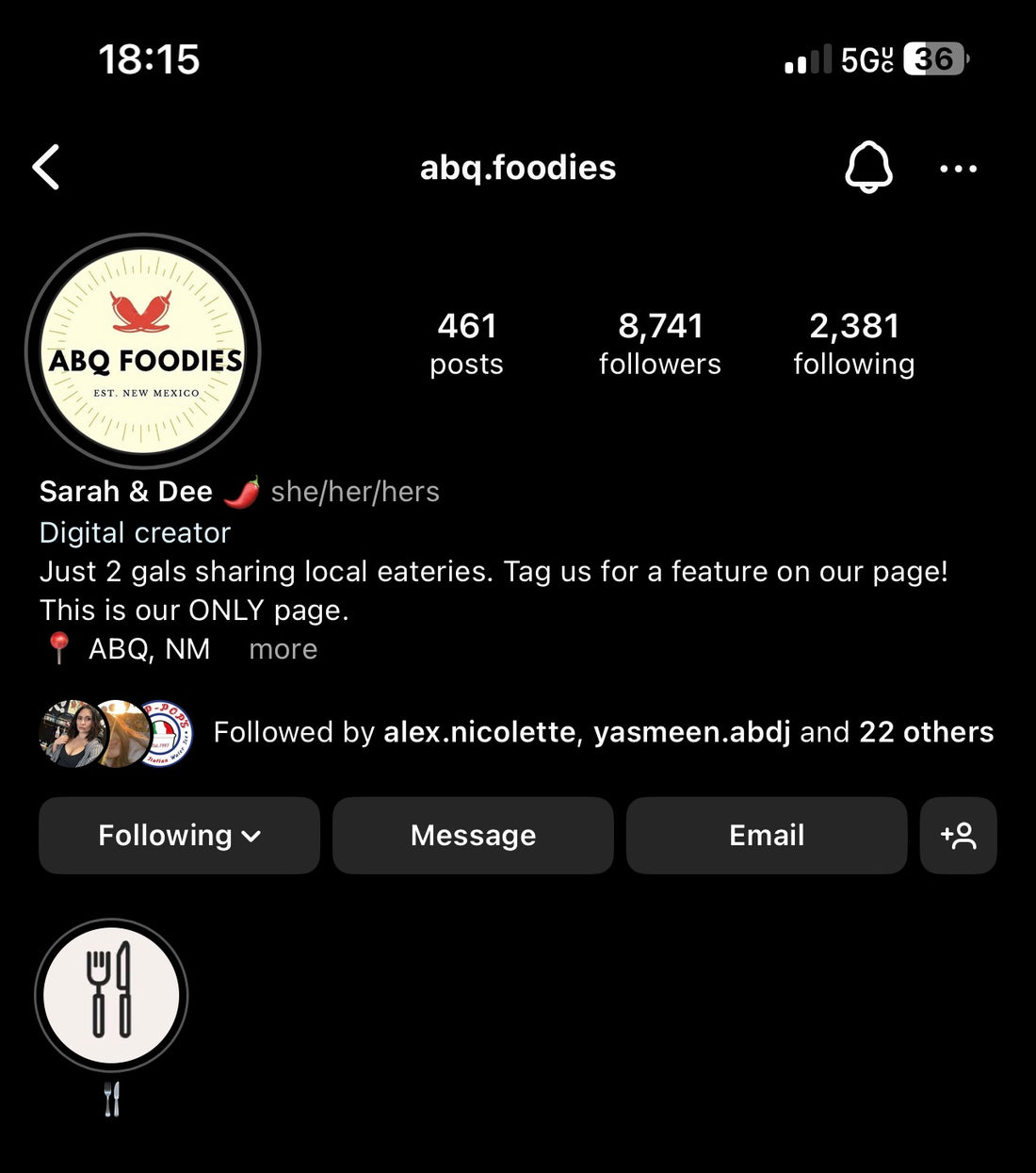Open the fork and knife story highlight
The width and height of the screenshot is (1036, 1173).
click(111, 995)
